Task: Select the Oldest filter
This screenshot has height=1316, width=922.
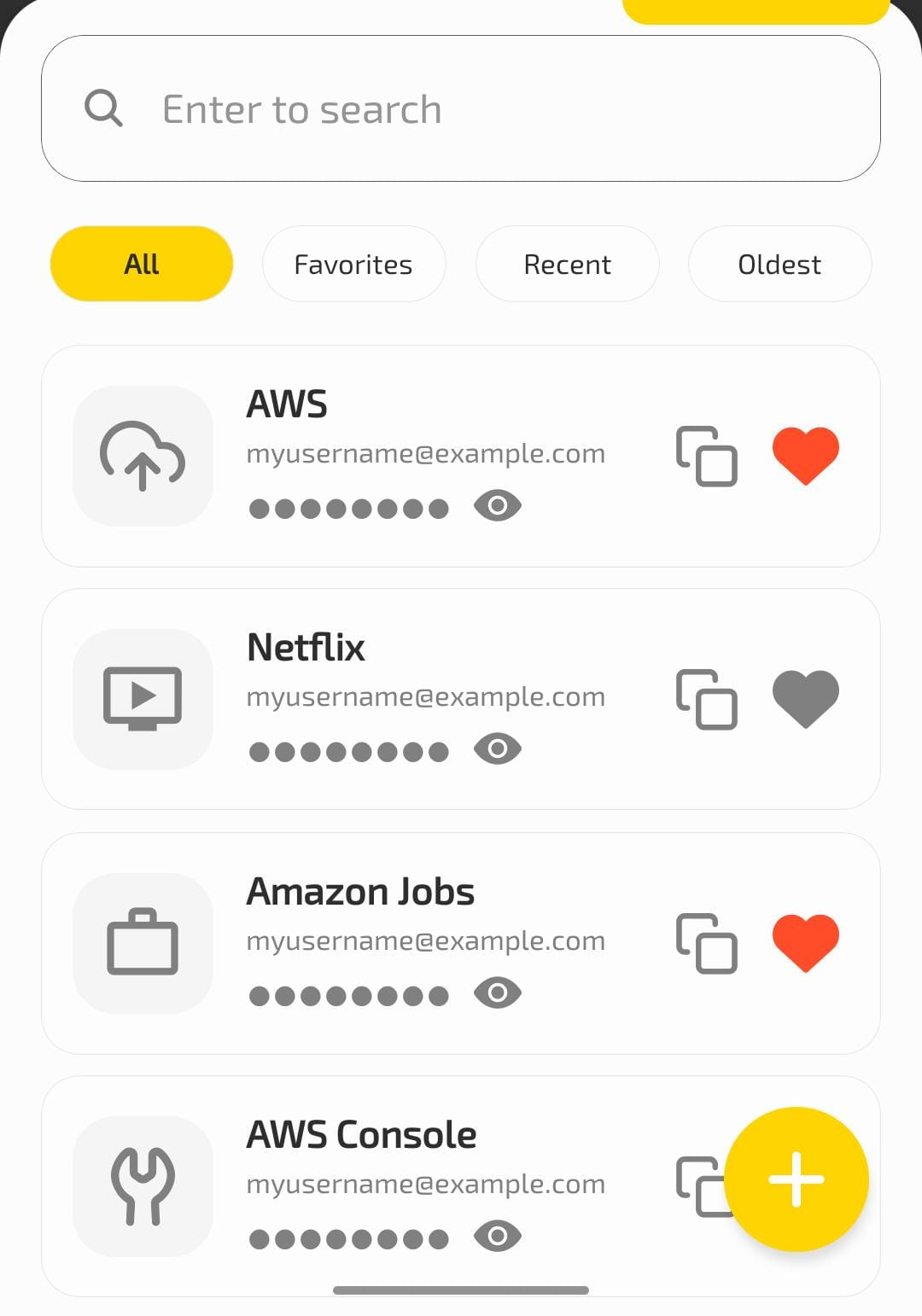Action: [779, 264]
